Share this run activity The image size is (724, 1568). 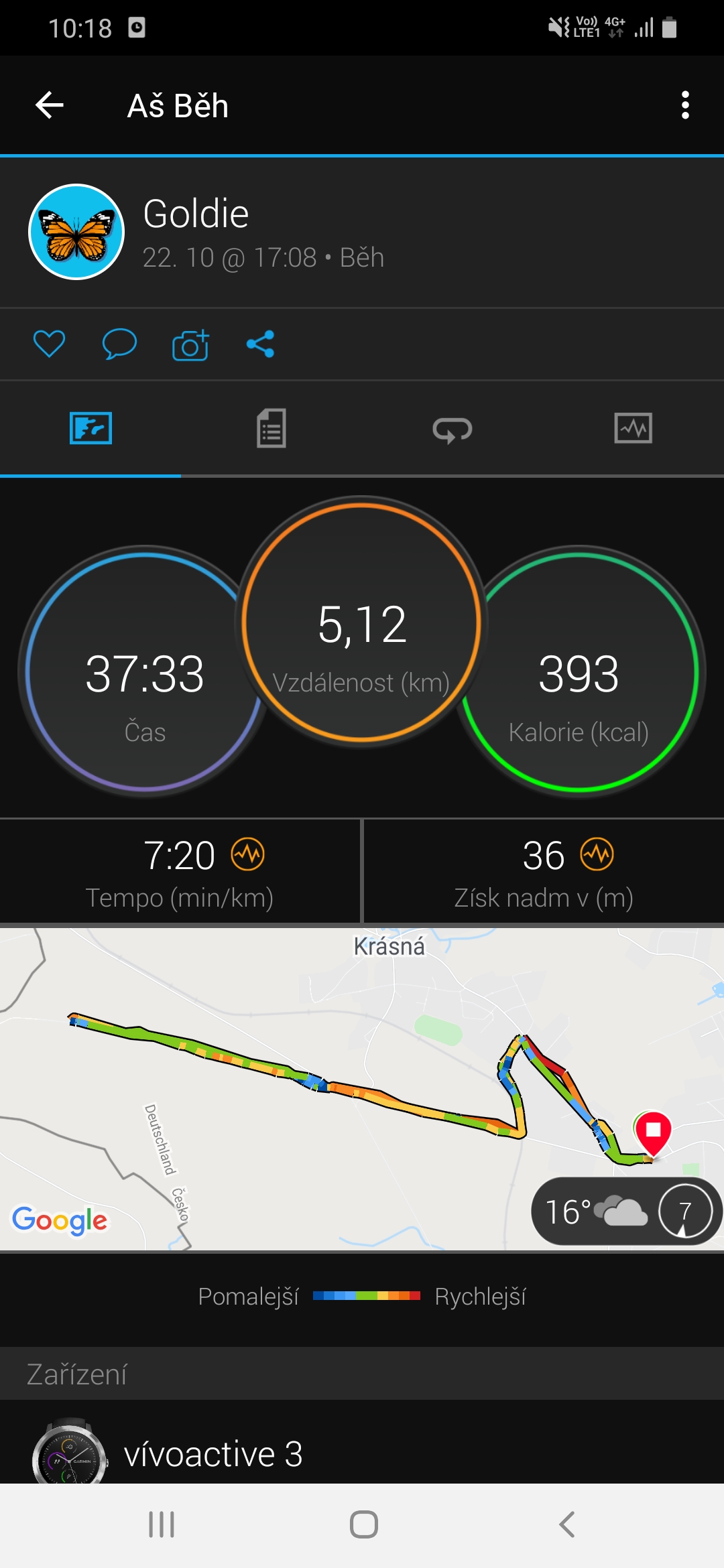click(x=261, y=344)
